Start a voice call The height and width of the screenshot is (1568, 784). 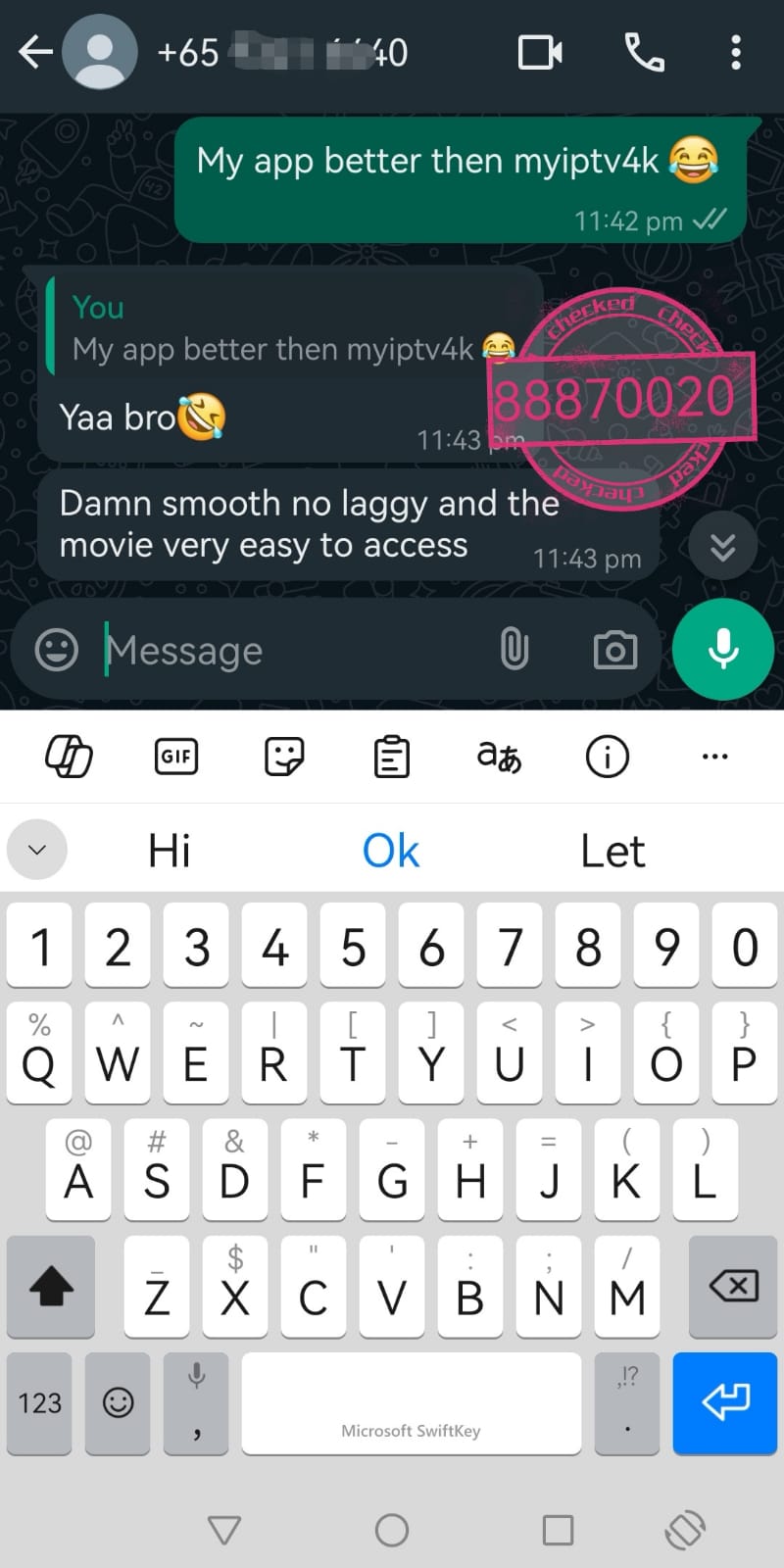tap(644, 52)
